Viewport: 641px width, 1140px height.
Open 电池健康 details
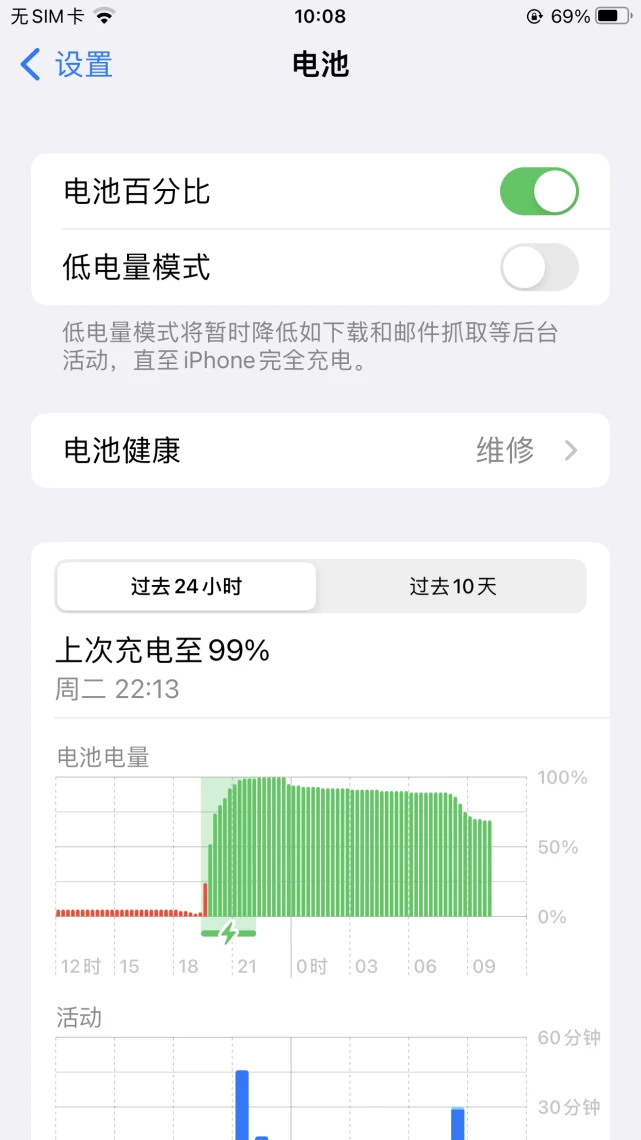(320, 451)
